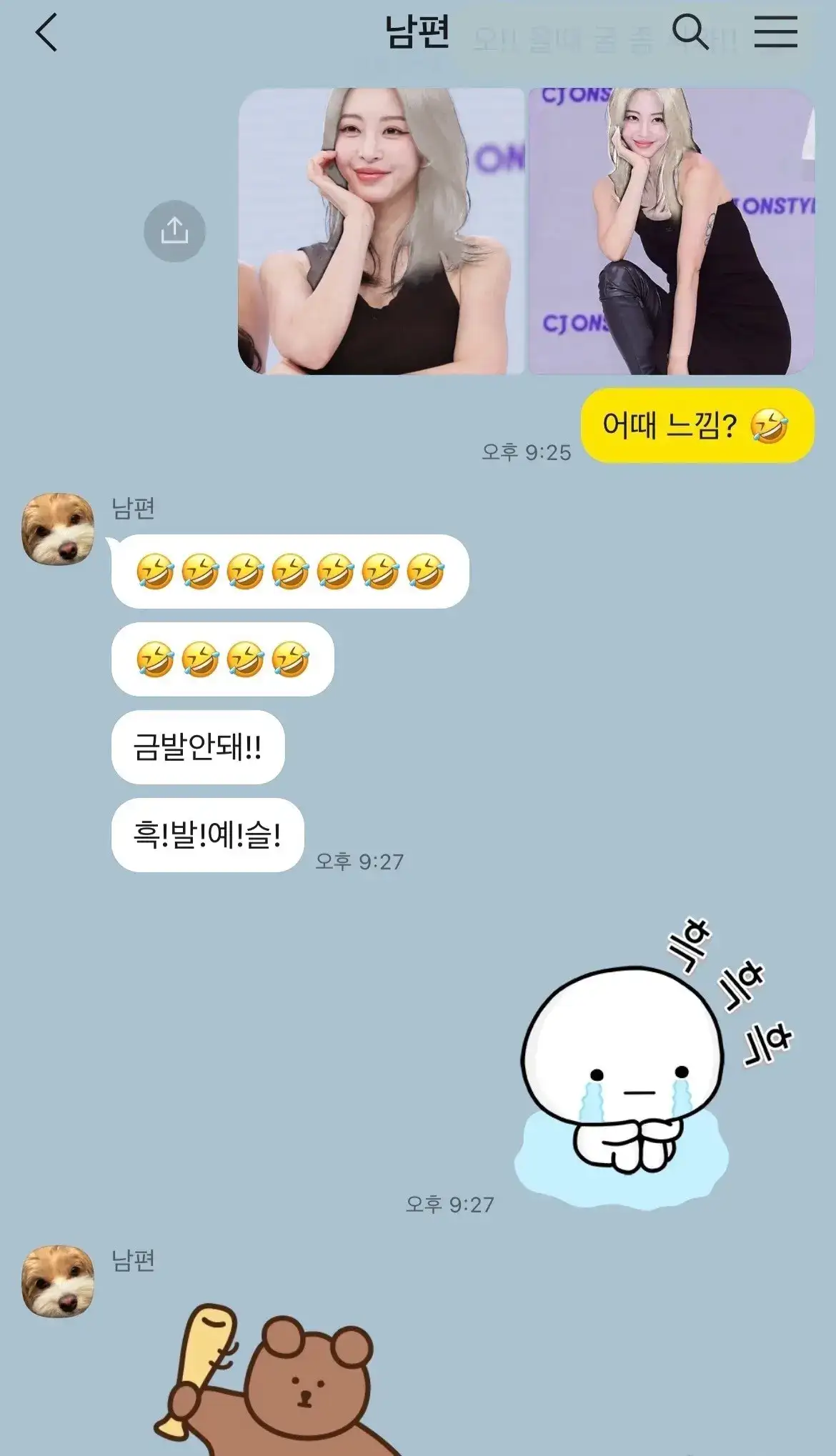Open the chat room hamburger menu
Image resolution: width=836 pixels, height=1456 pixels.
[x=775, y=32]
